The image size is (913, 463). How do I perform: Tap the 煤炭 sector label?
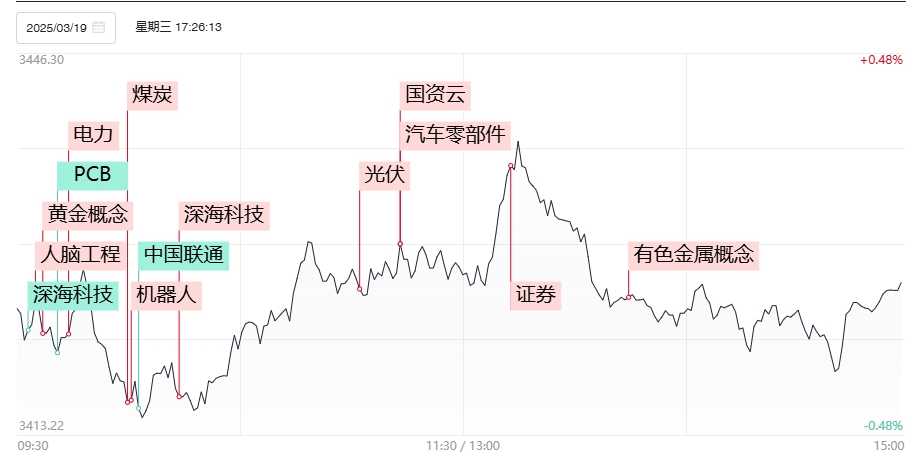pyautogui.click(x=152, y=95)
